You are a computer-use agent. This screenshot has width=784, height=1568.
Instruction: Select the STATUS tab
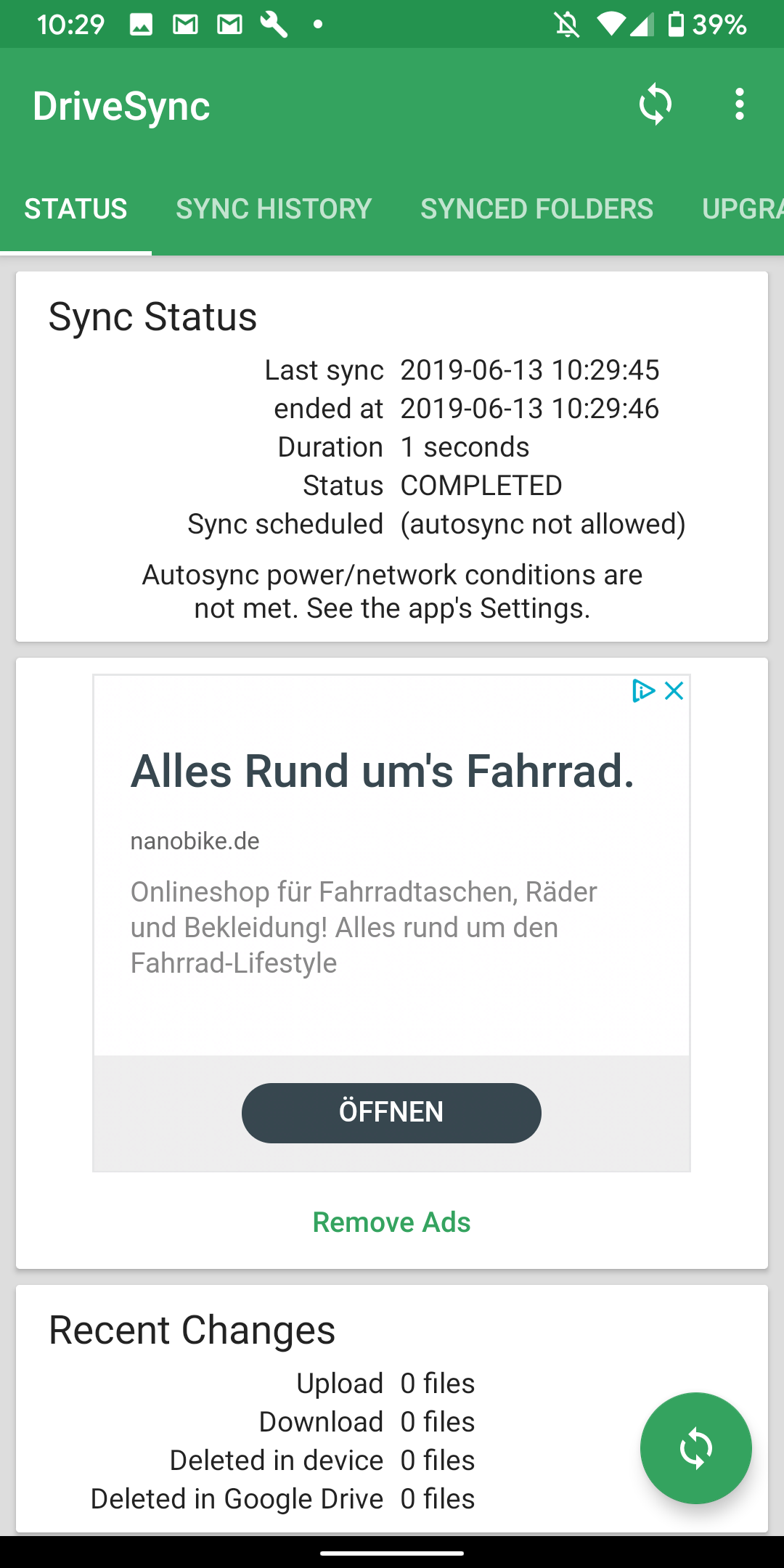point(75,208)
